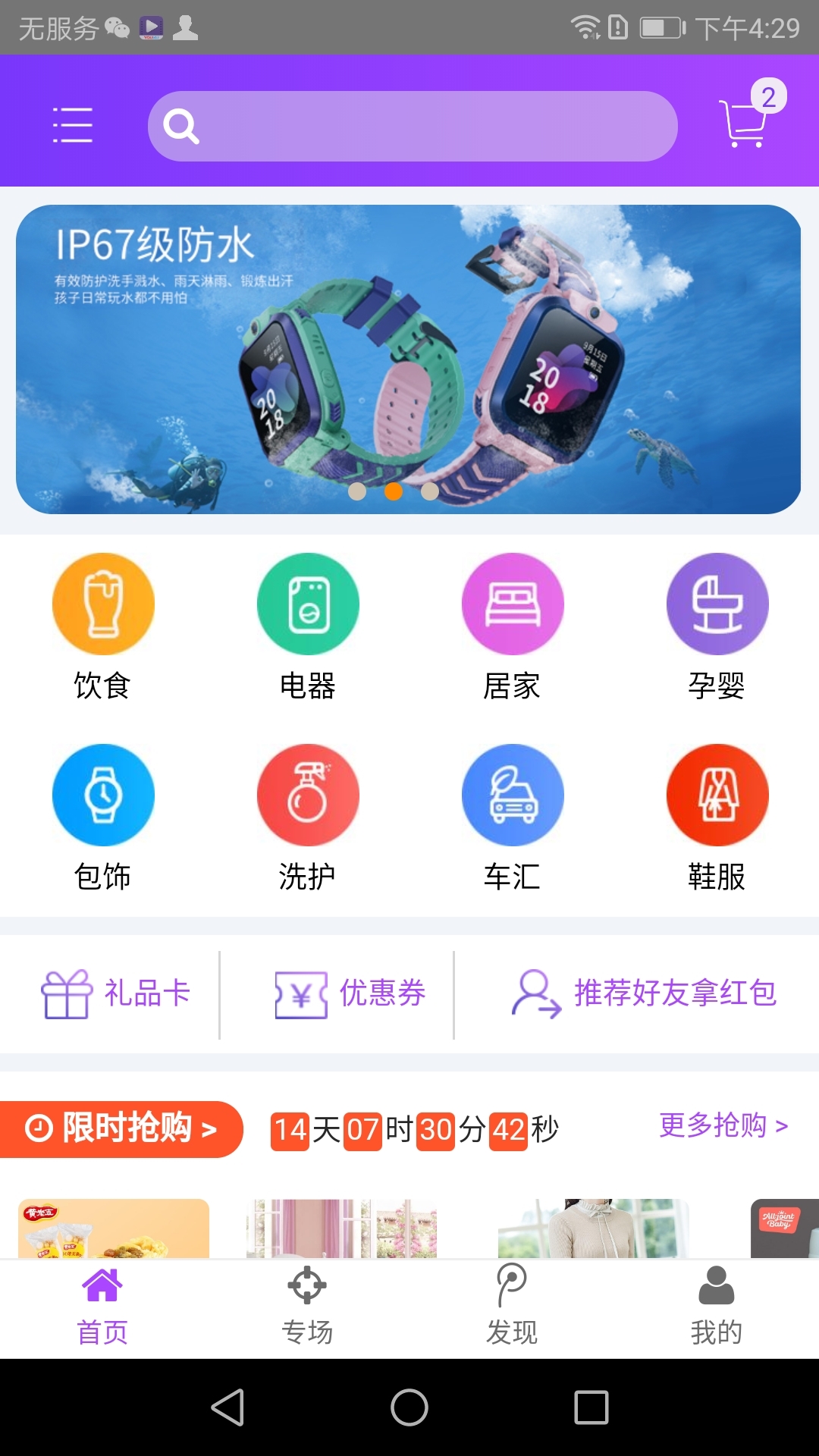Switch to the 发现 tab
Image resolution: width=819 pixels, height=1456 pixels.
point(512,1307)
